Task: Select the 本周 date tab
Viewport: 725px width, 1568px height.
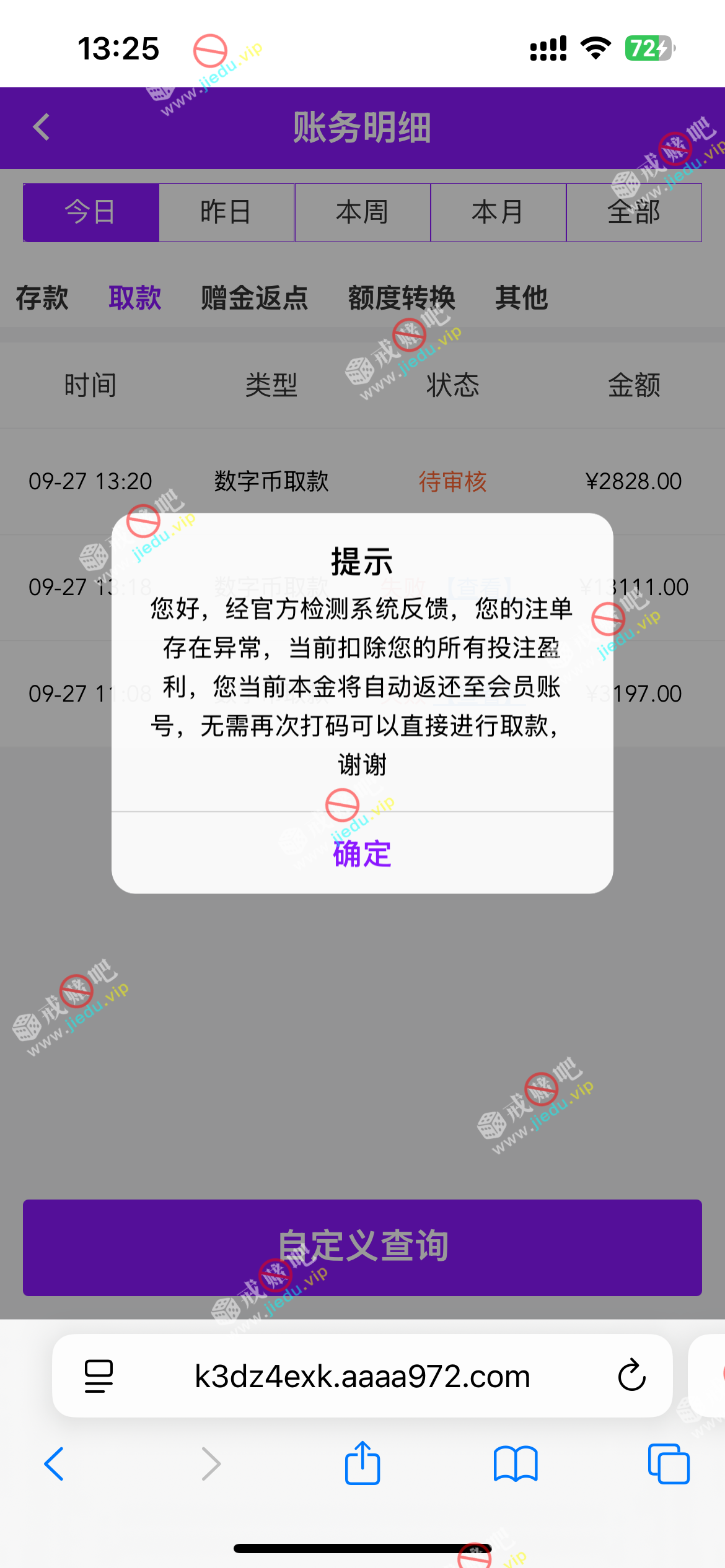Action: 362,212
